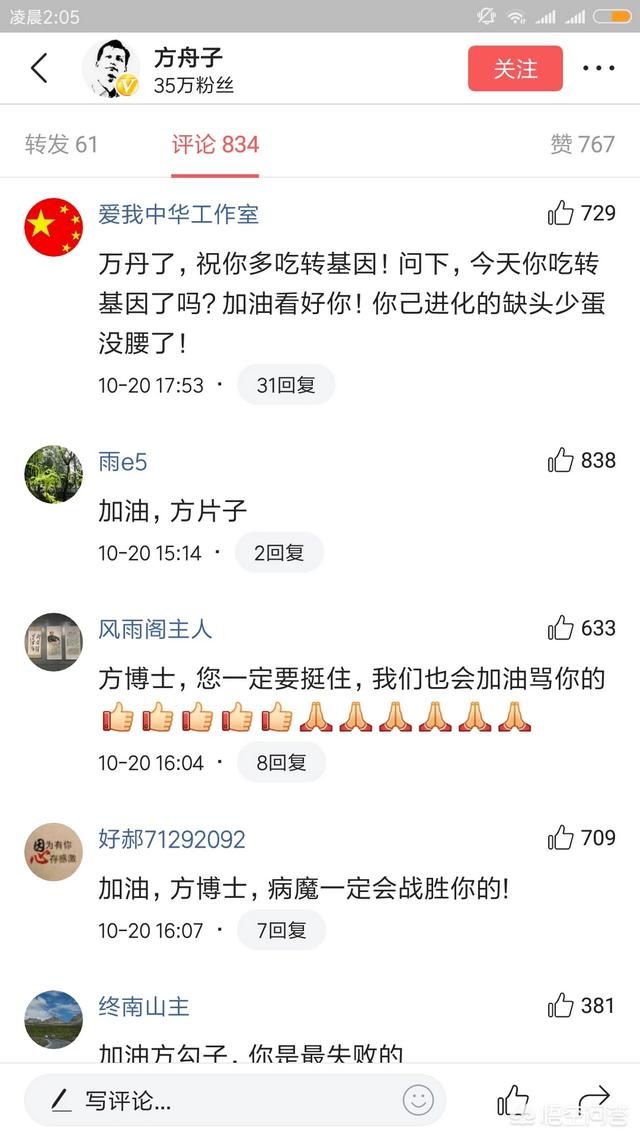
Task: Like the post from the bottom bar
Action: point(513,1100)
